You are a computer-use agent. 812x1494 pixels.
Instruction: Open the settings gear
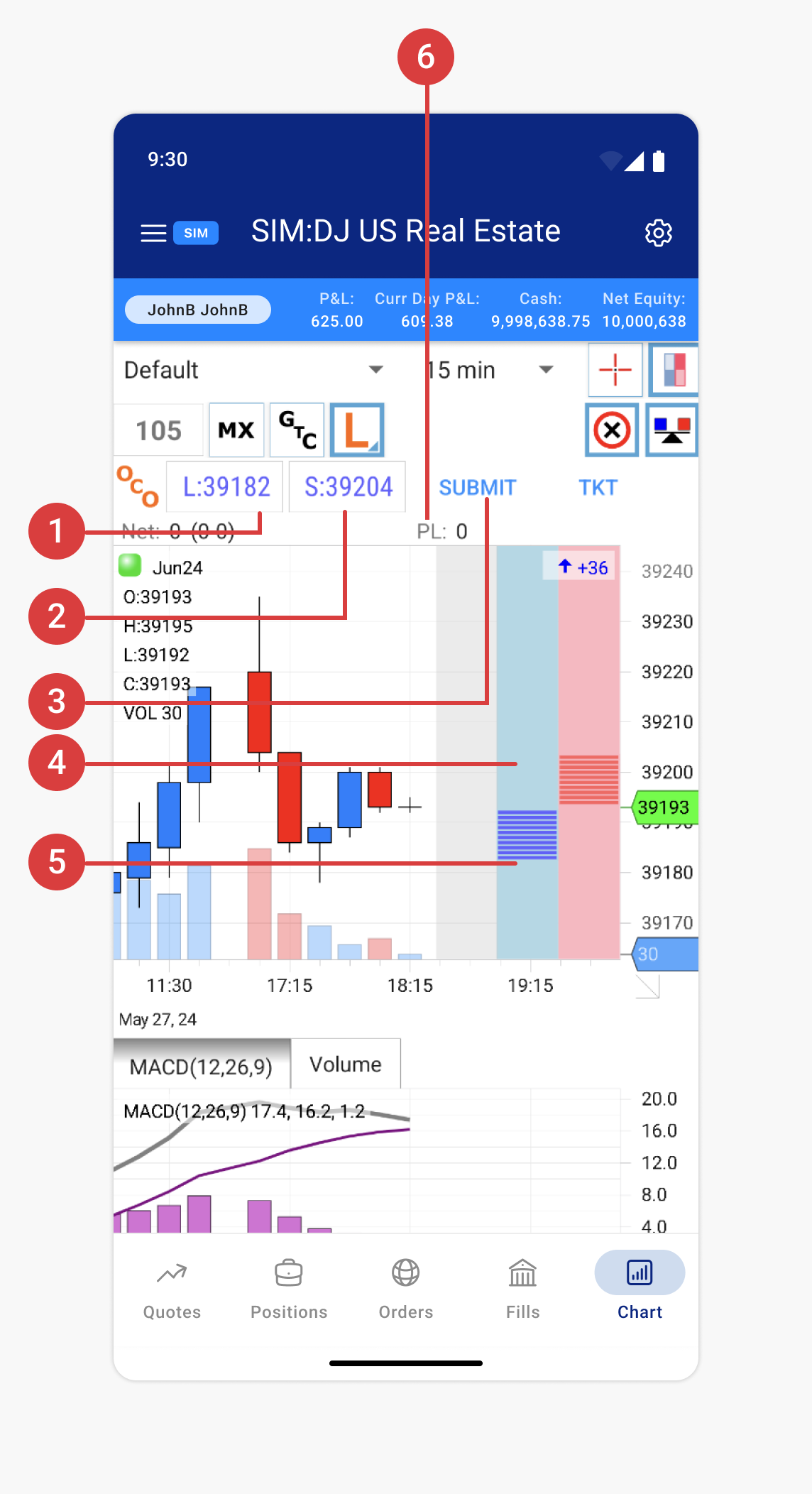659,232
